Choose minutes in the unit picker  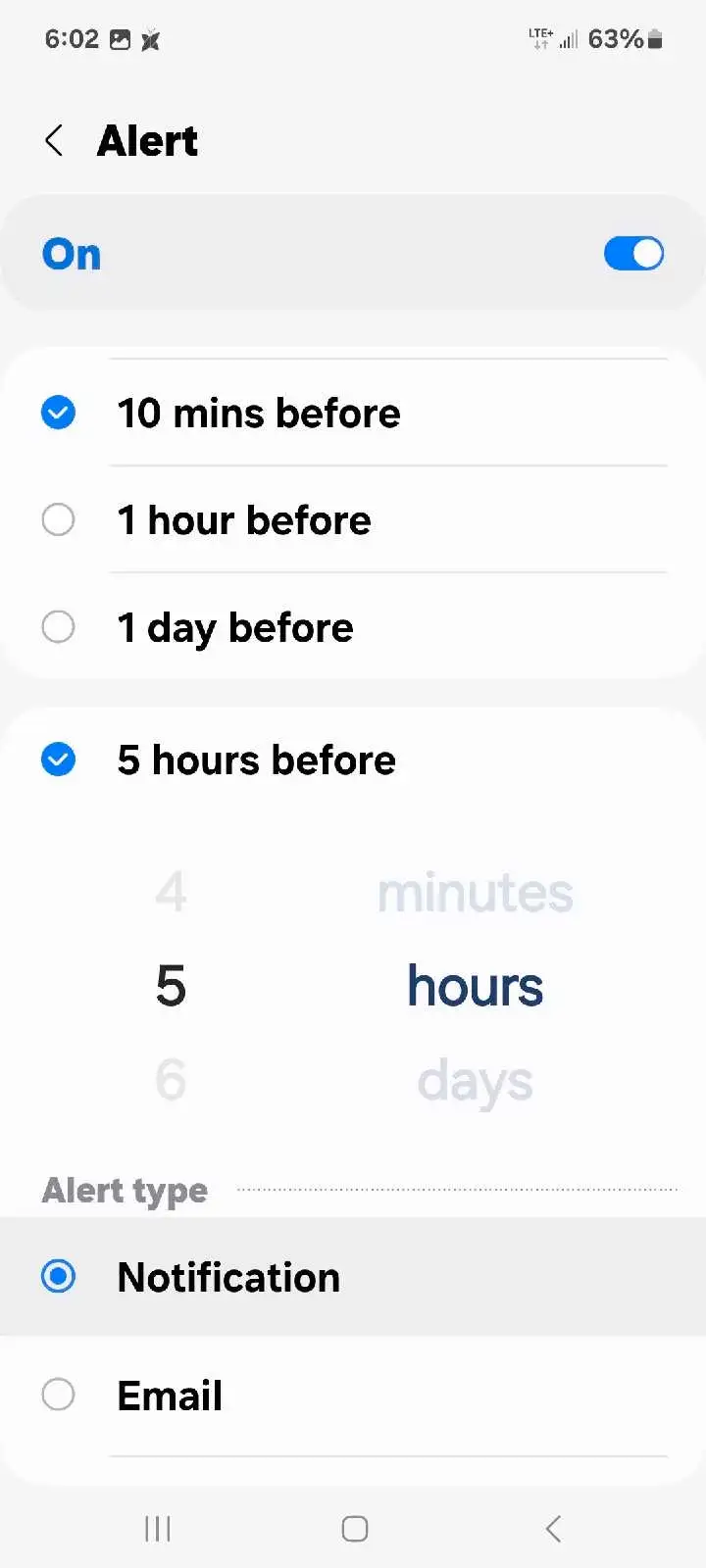[476, 893]
